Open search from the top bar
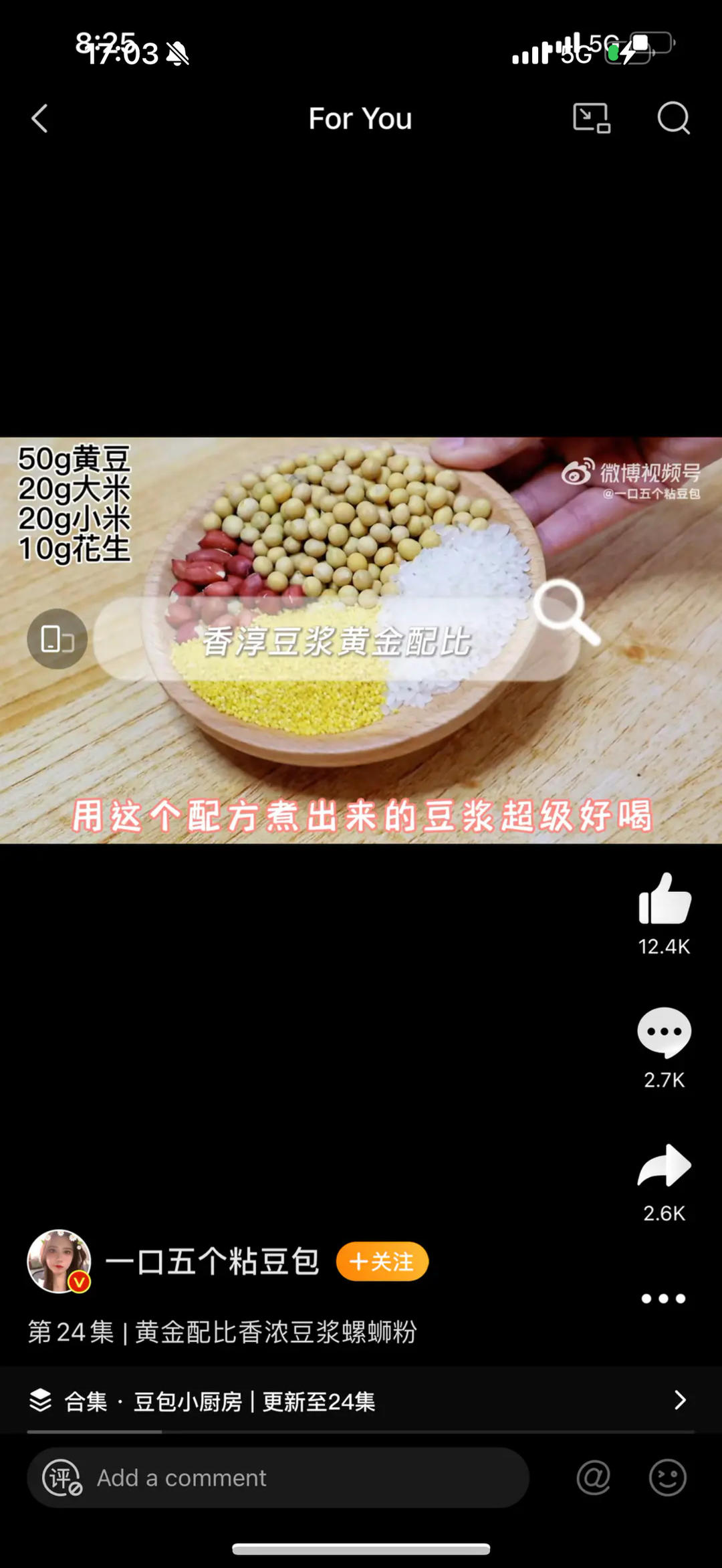This screenshot has height=1568, width=722. point(673,118)
